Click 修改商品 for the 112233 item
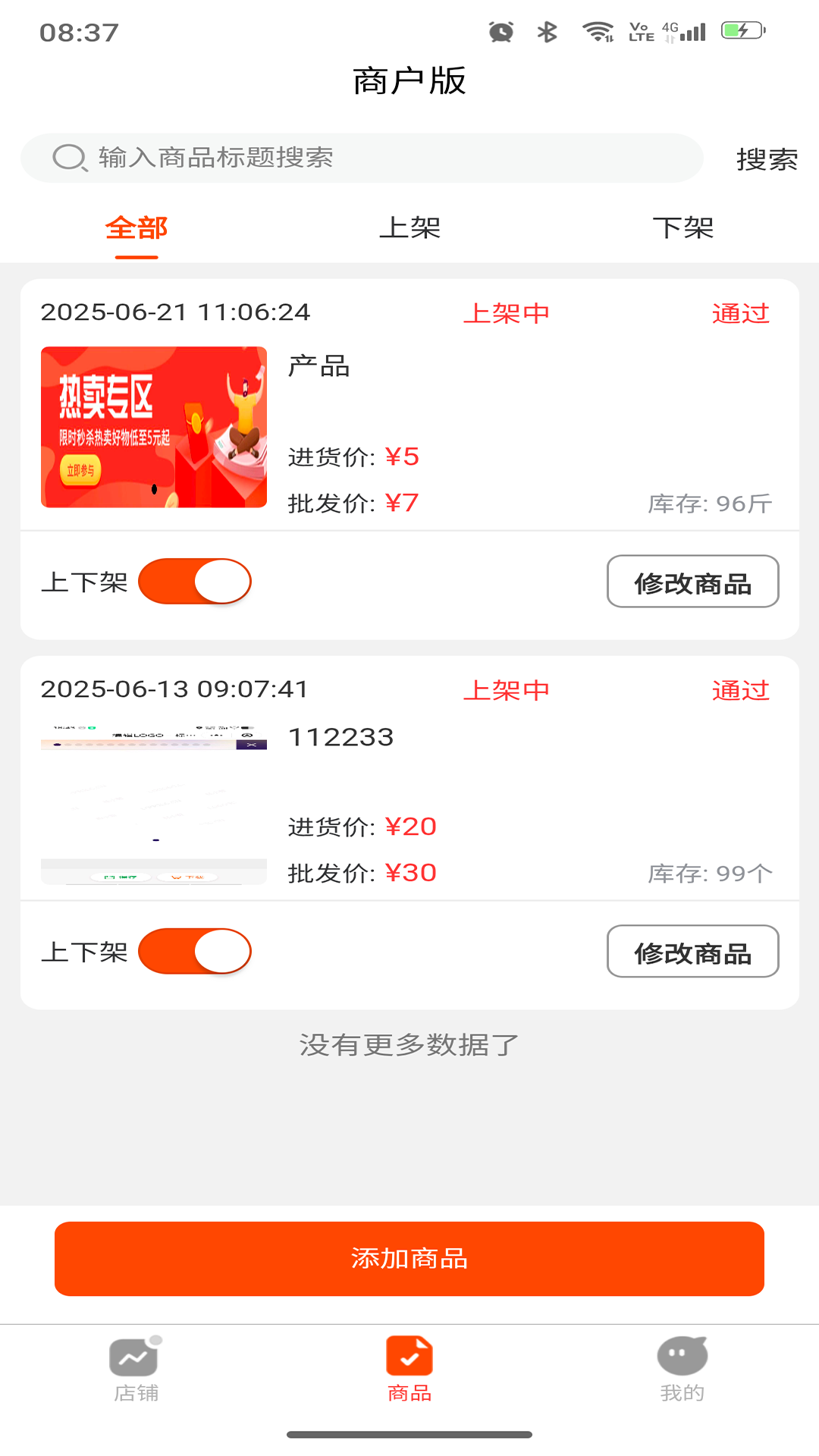819x1456 pixels. click(x=692, y=950)
